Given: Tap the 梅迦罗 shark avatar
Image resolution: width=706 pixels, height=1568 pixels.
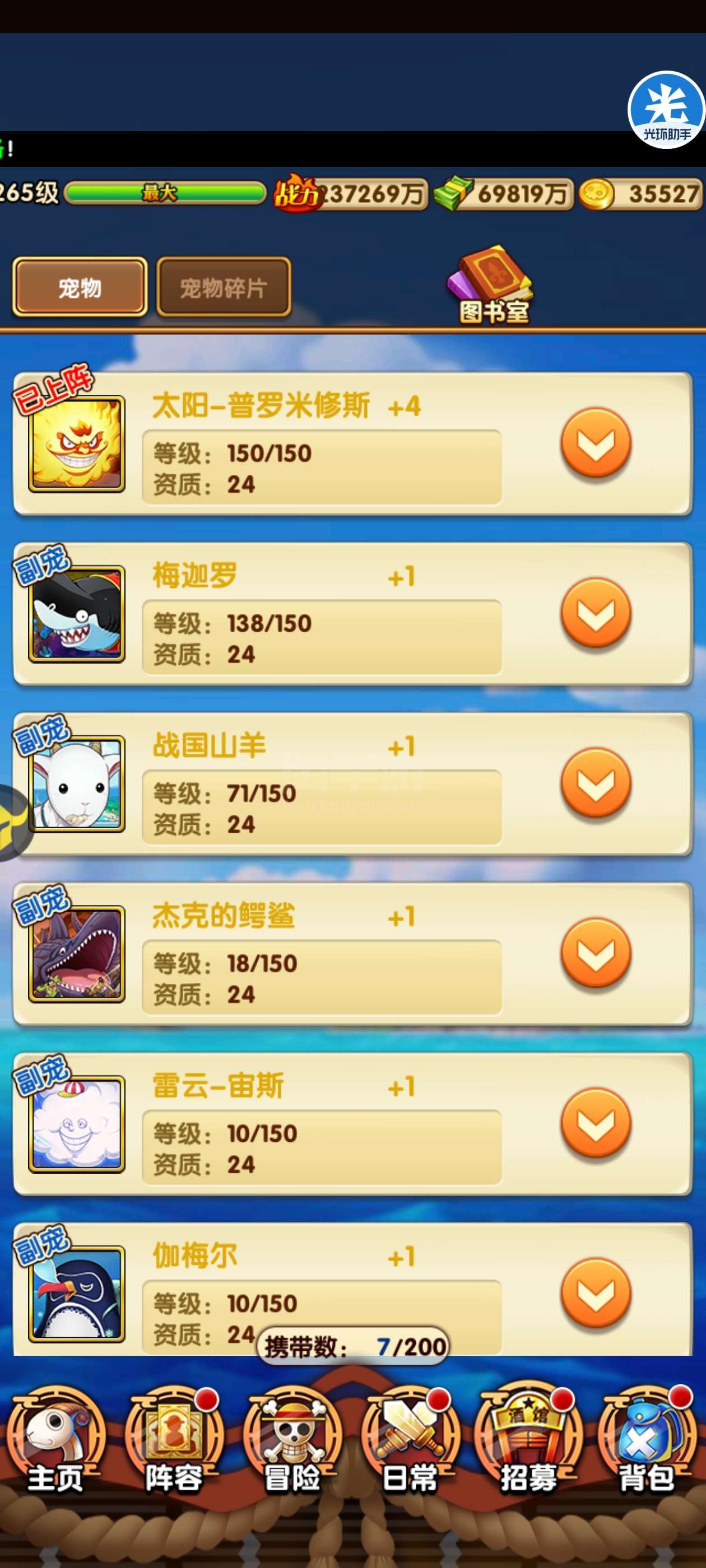Looking at the screenshot, I should coord(77,614).
